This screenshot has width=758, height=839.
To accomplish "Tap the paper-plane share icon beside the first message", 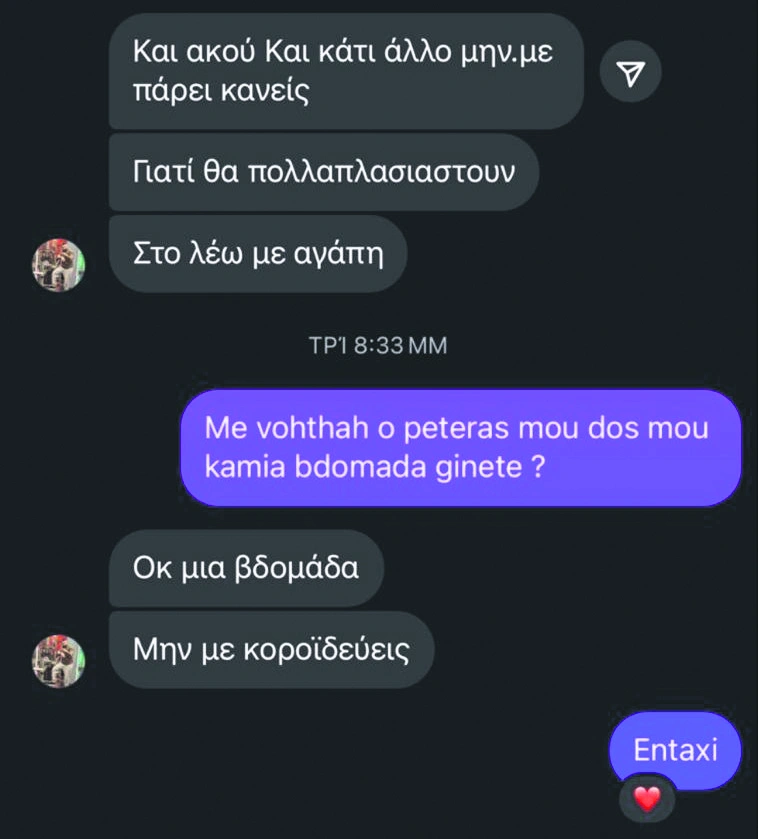I will click(630, 72).
